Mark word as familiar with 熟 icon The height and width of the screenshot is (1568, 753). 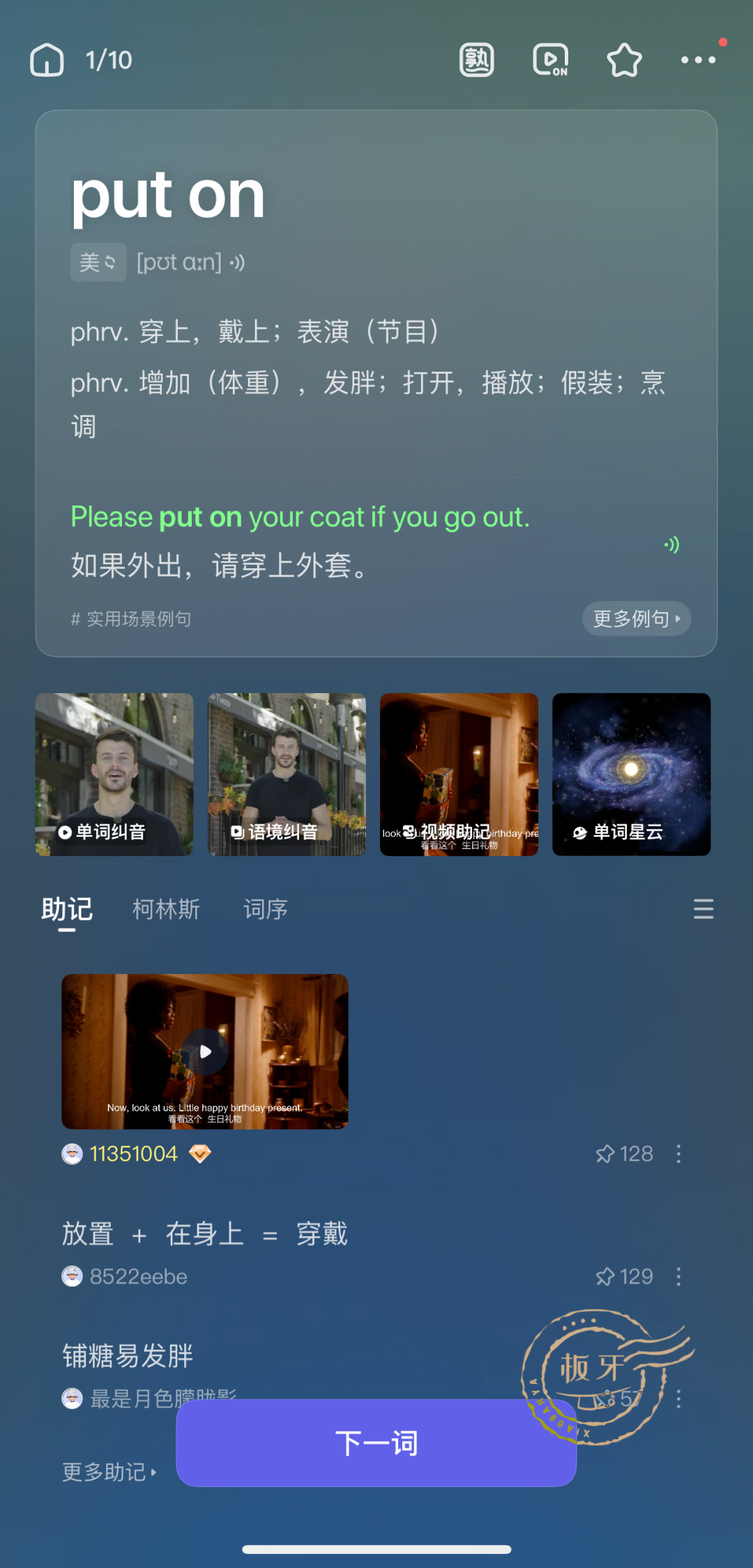coord(477,60)
